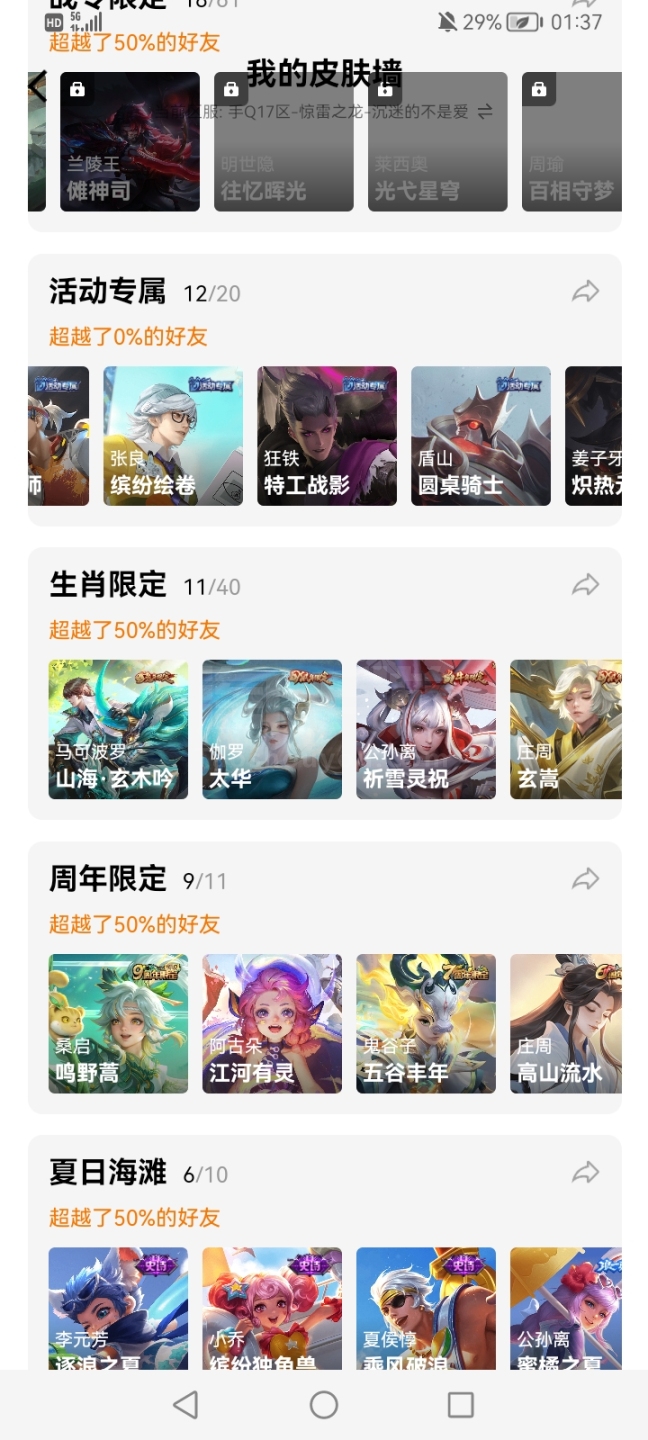Open 桑启 鸣野蒿 skin

[x=118, y=1023]
